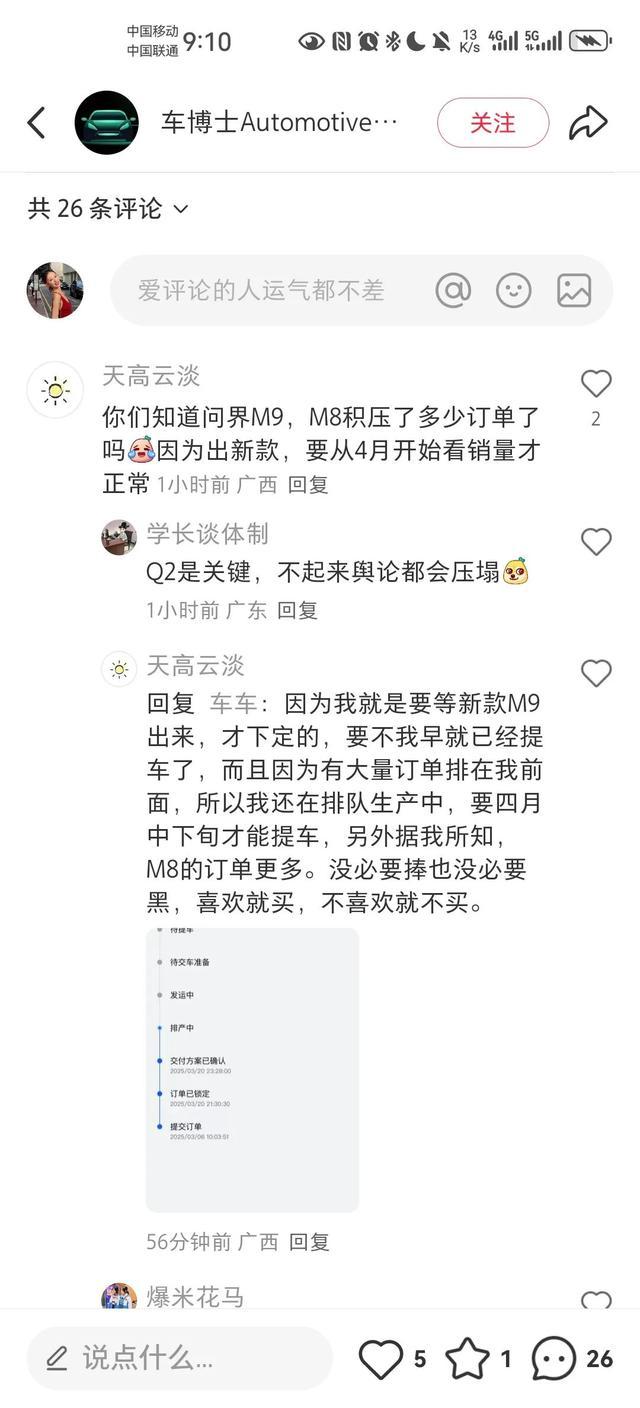
Task: Write a comment in 说点什么 box
Action: [x=180, y=1357]
